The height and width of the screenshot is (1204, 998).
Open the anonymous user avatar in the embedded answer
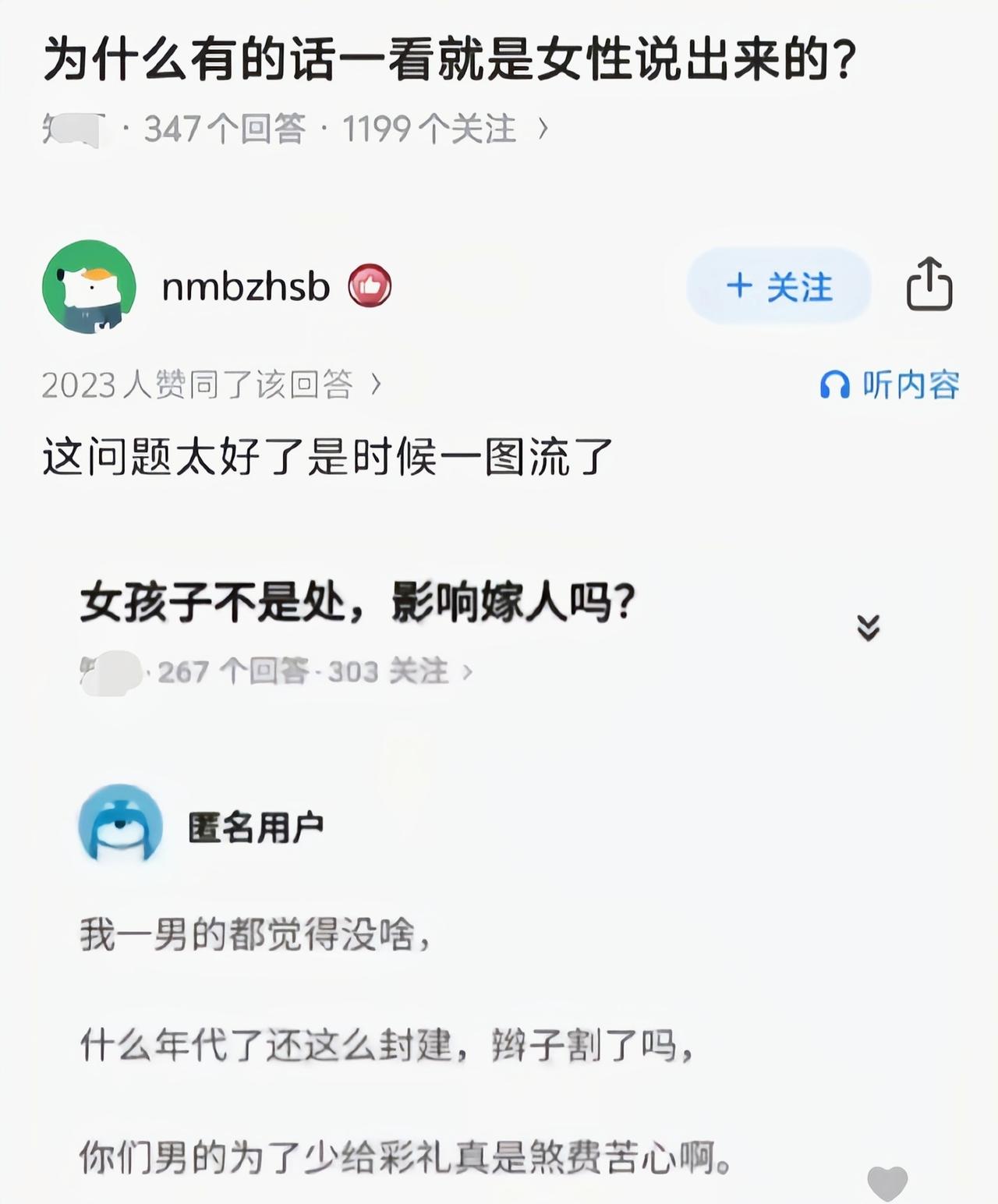tap(119, 828)
